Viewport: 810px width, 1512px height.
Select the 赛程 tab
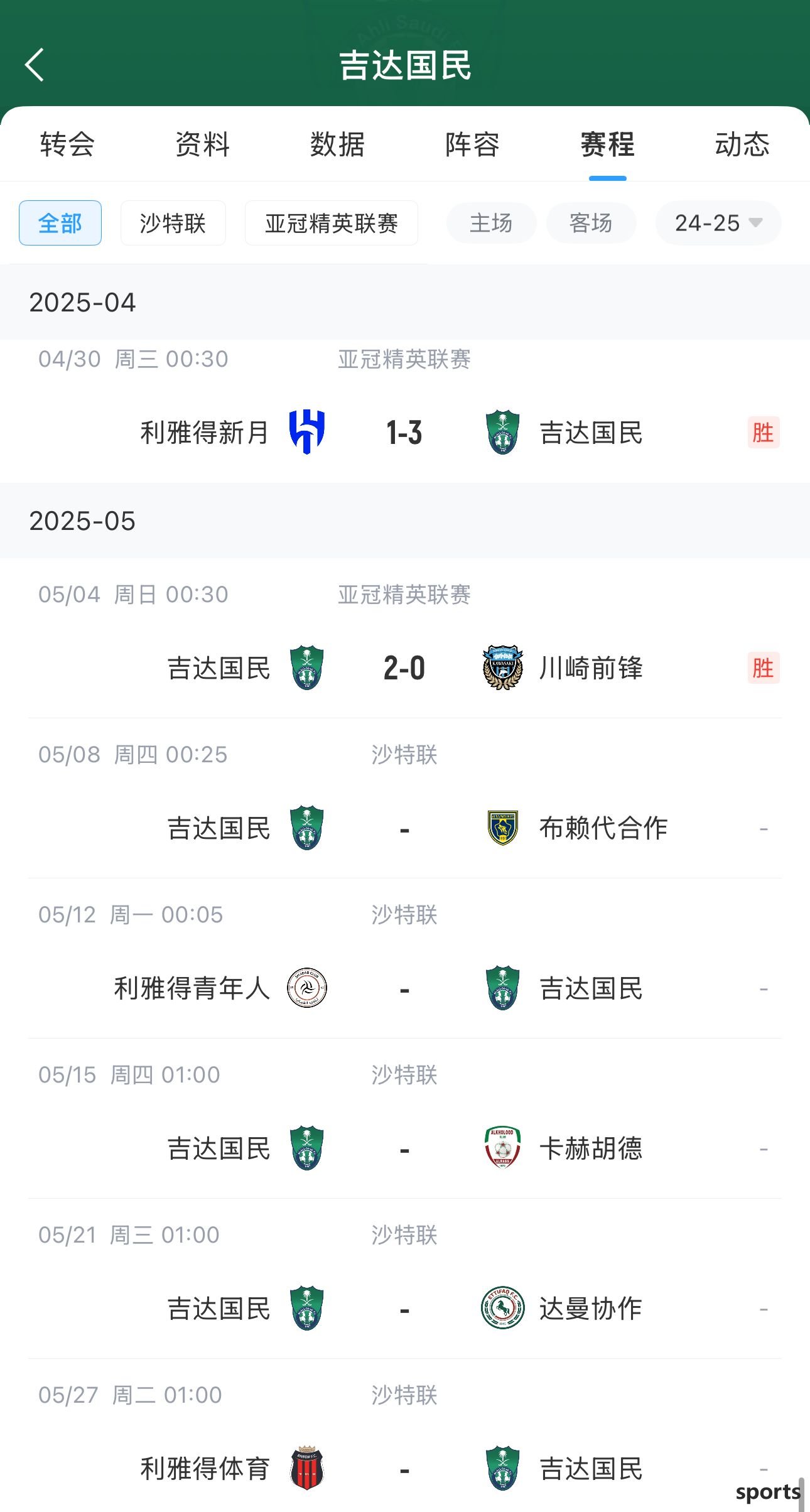click(607, 144)
